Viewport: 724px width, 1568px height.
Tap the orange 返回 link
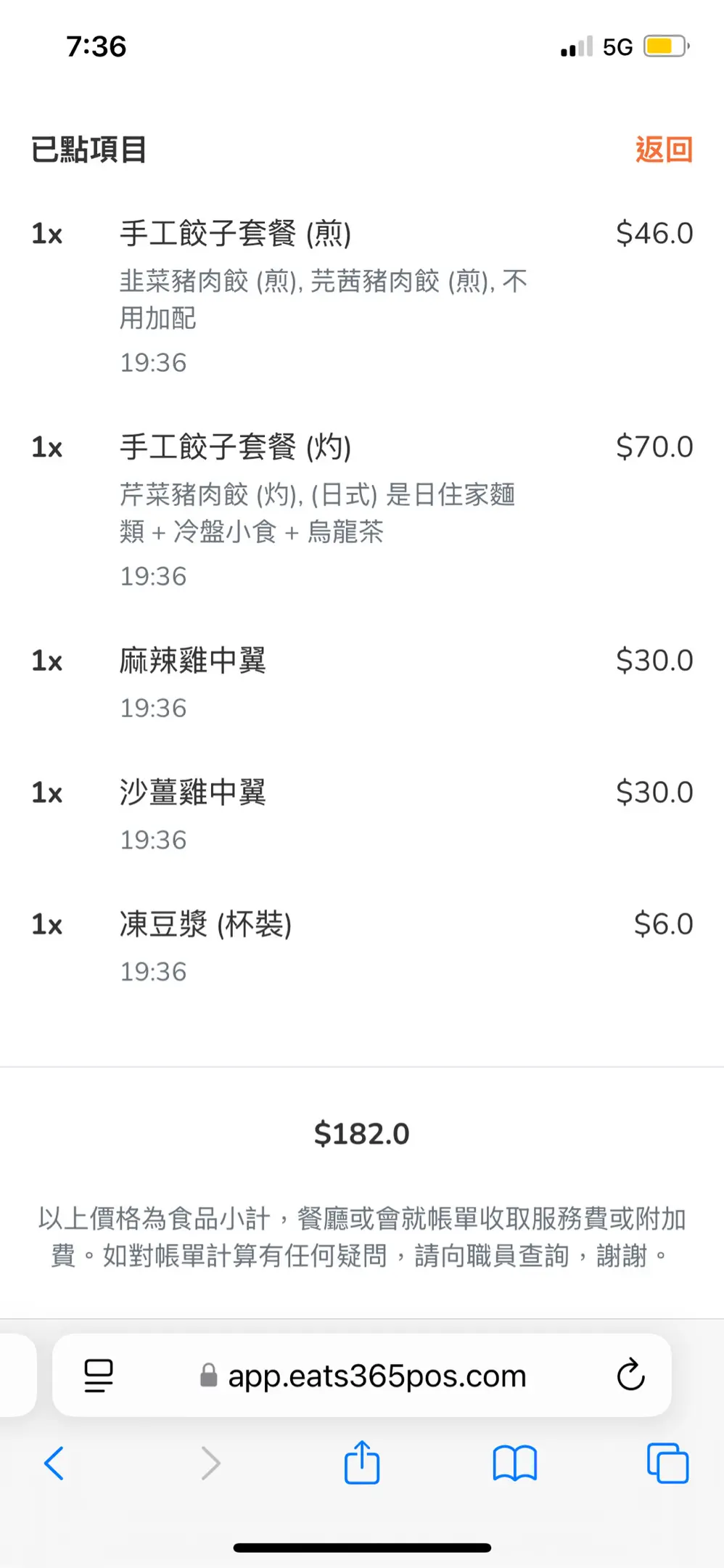[x=664, y=150]
